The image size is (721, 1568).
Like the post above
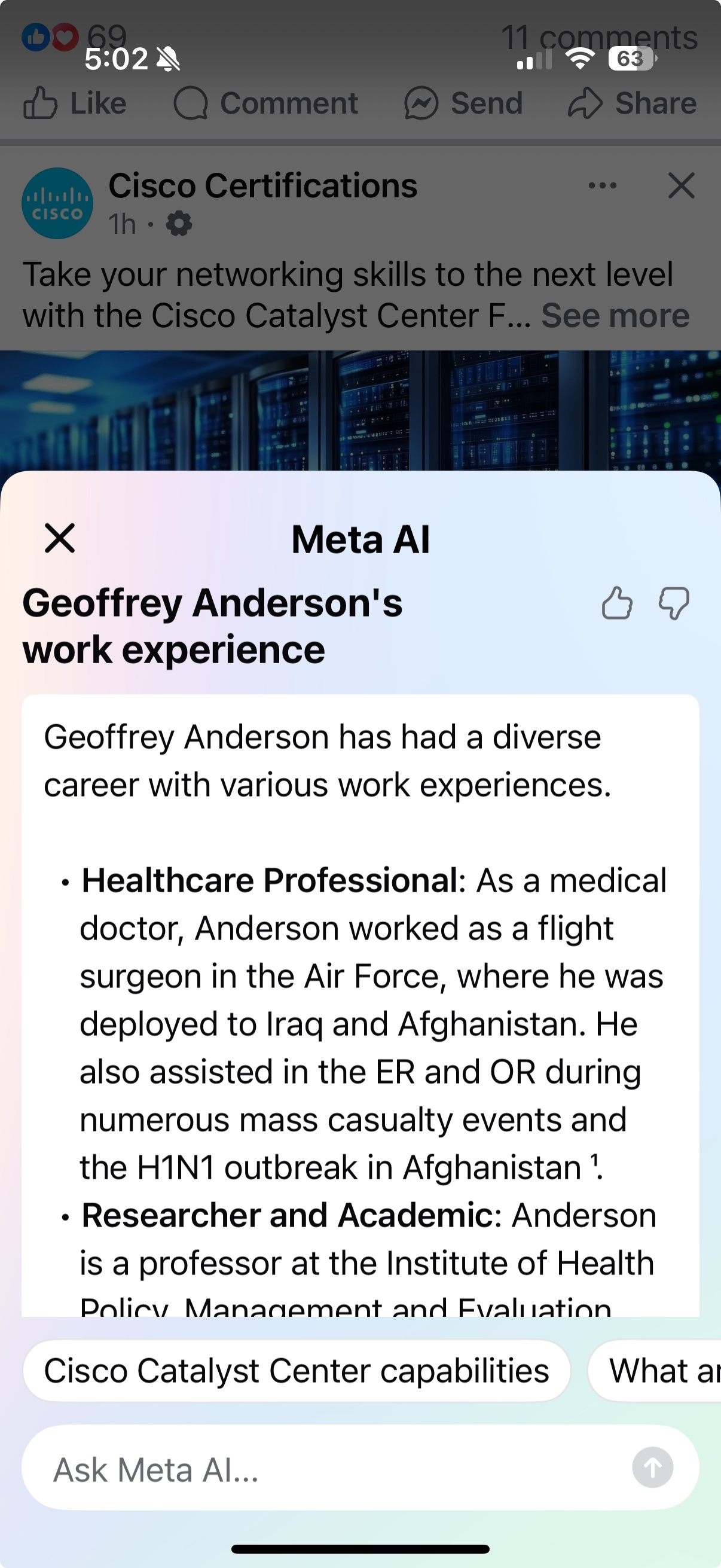[75, 103]
